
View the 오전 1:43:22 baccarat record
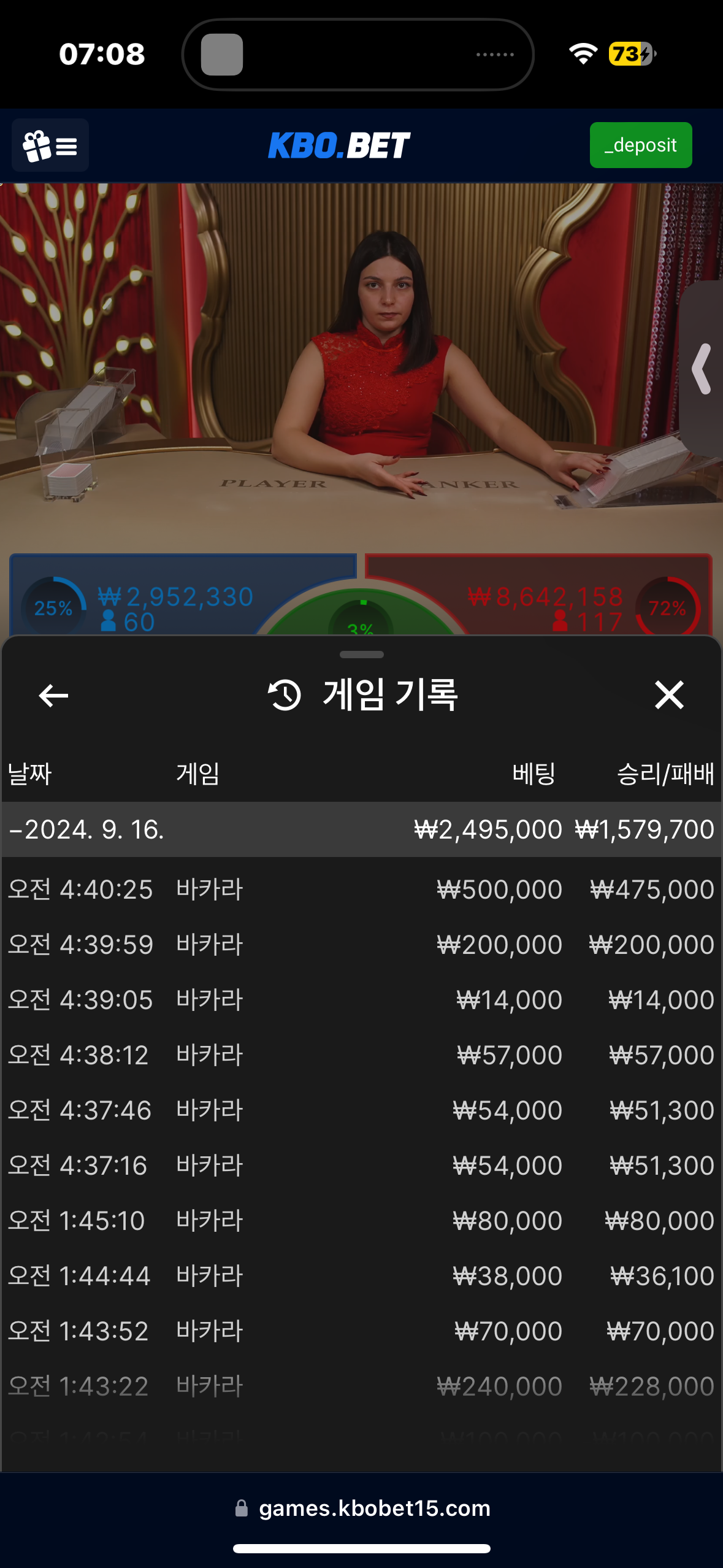coord(361,1386)
